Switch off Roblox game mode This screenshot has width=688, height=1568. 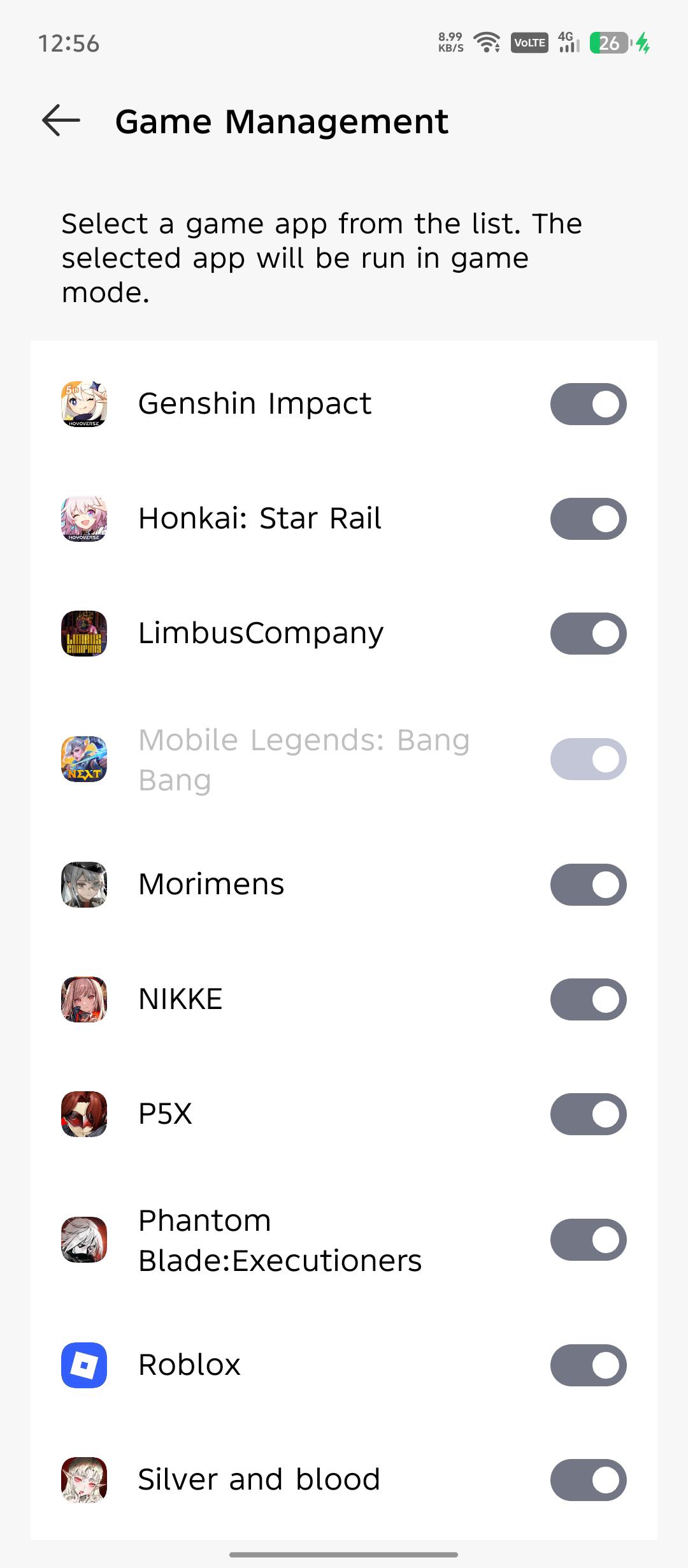click(588, 1365)
